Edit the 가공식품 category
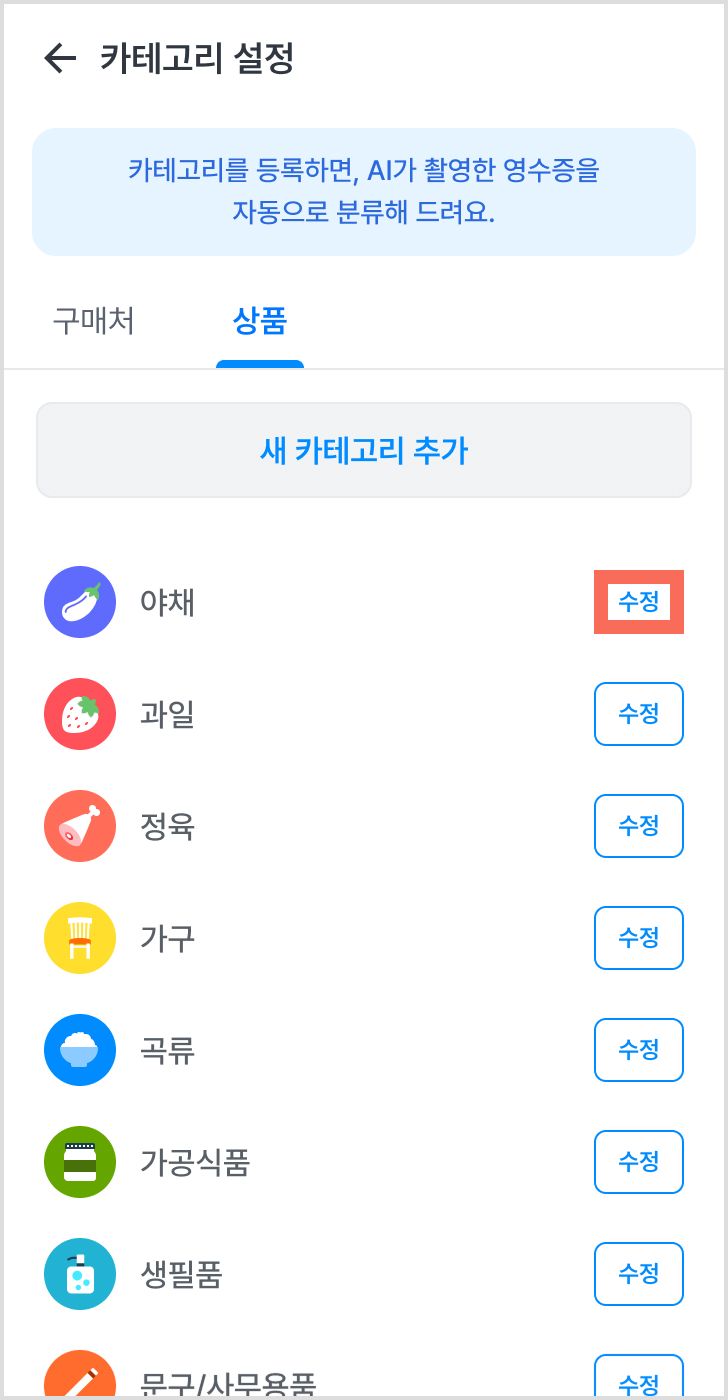Screen dimensions: 728x1400 click(x=639, y=1162)
